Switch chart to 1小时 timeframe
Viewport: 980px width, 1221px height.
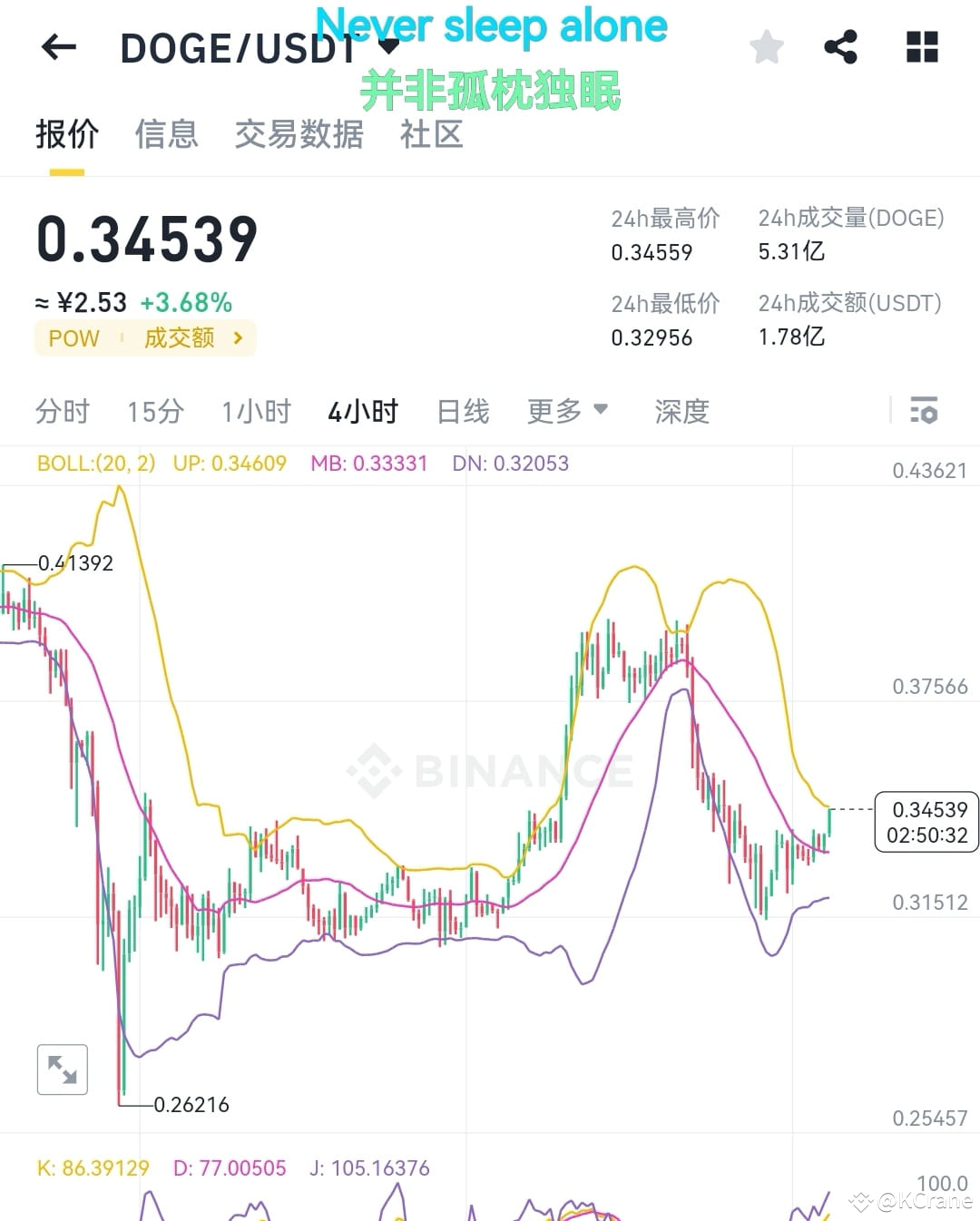click(x=255, y=412)
